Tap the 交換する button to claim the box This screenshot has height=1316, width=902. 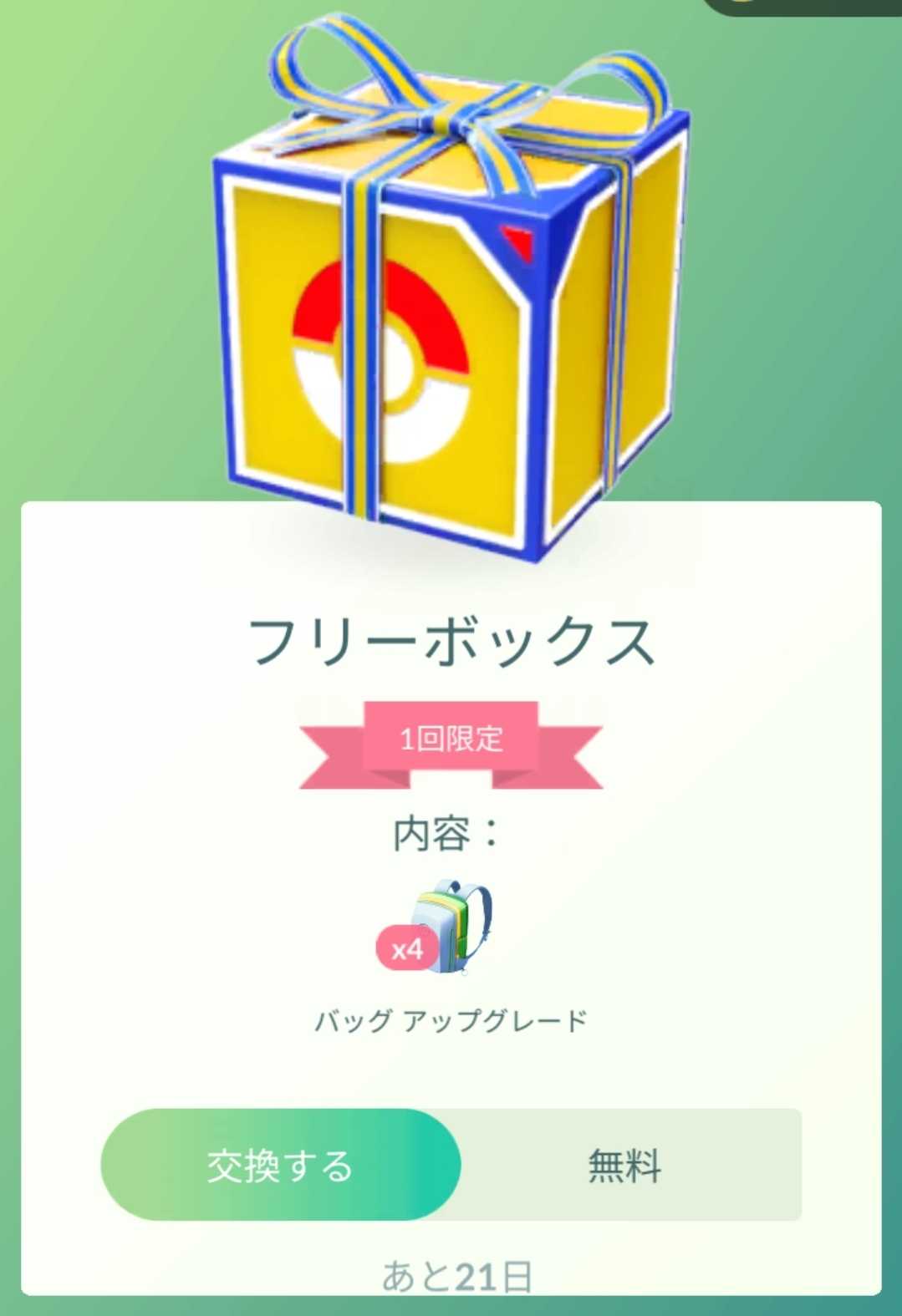tap(281, 1165)
